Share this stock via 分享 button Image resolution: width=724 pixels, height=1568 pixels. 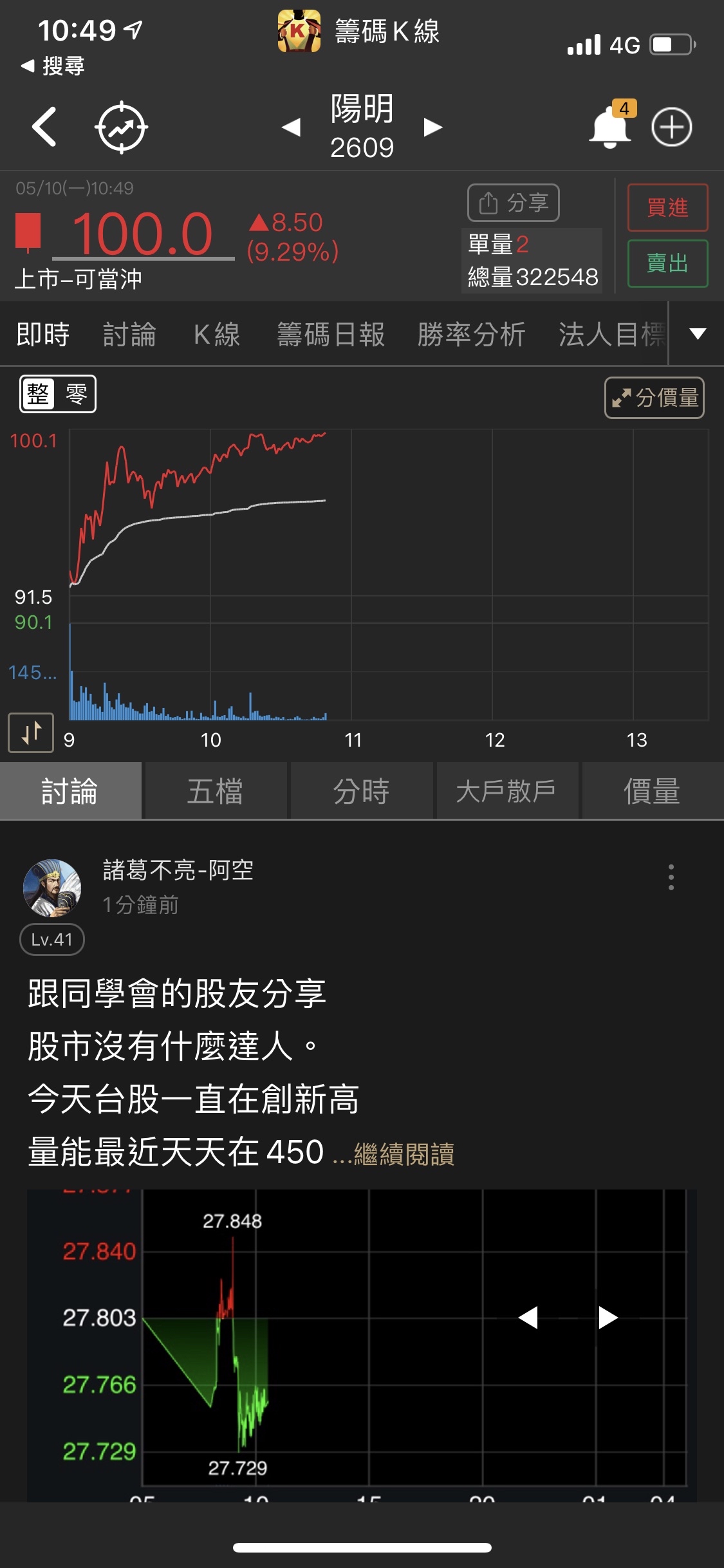tap(513, 203)
